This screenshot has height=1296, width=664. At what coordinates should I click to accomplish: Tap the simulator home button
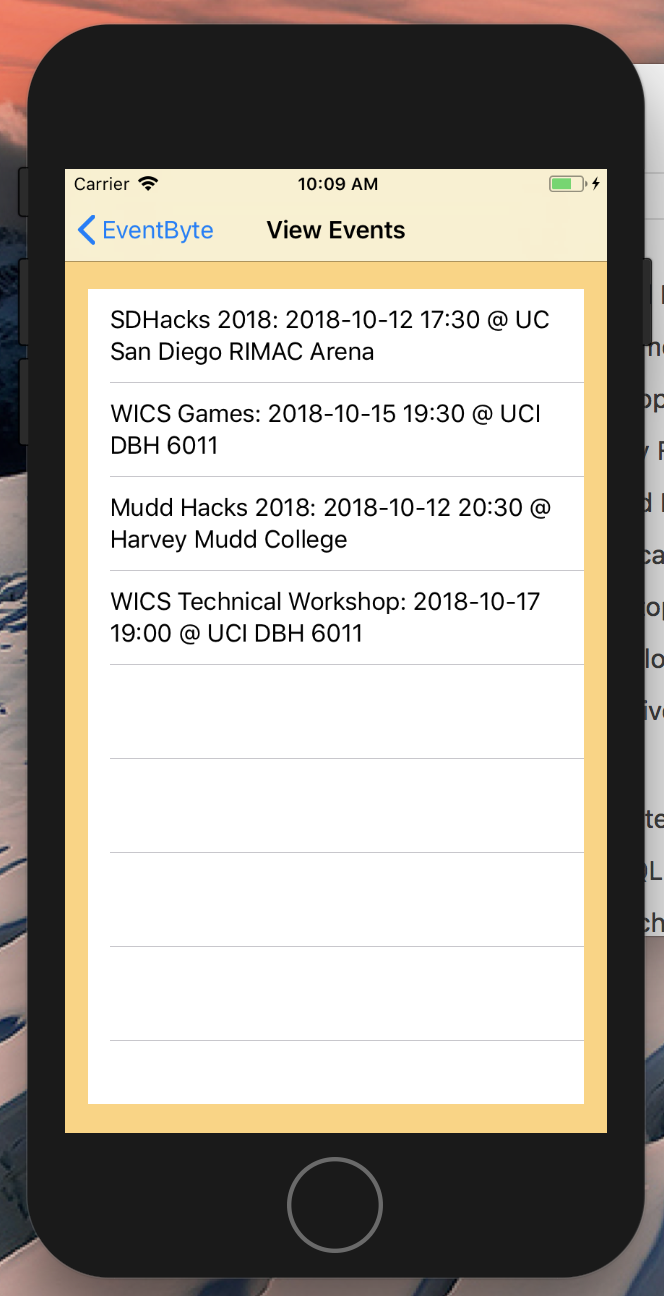click(x=334, y=1205)
